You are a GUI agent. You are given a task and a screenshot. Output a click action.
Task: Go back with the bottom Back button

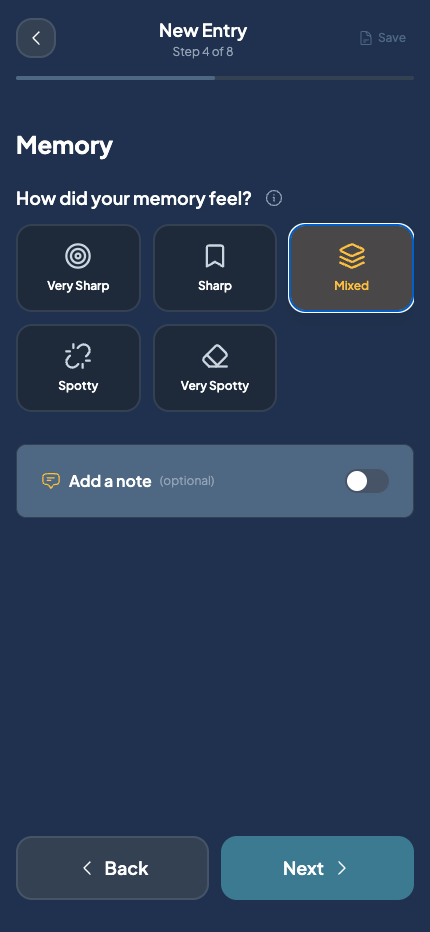click(x=112, y=868)
